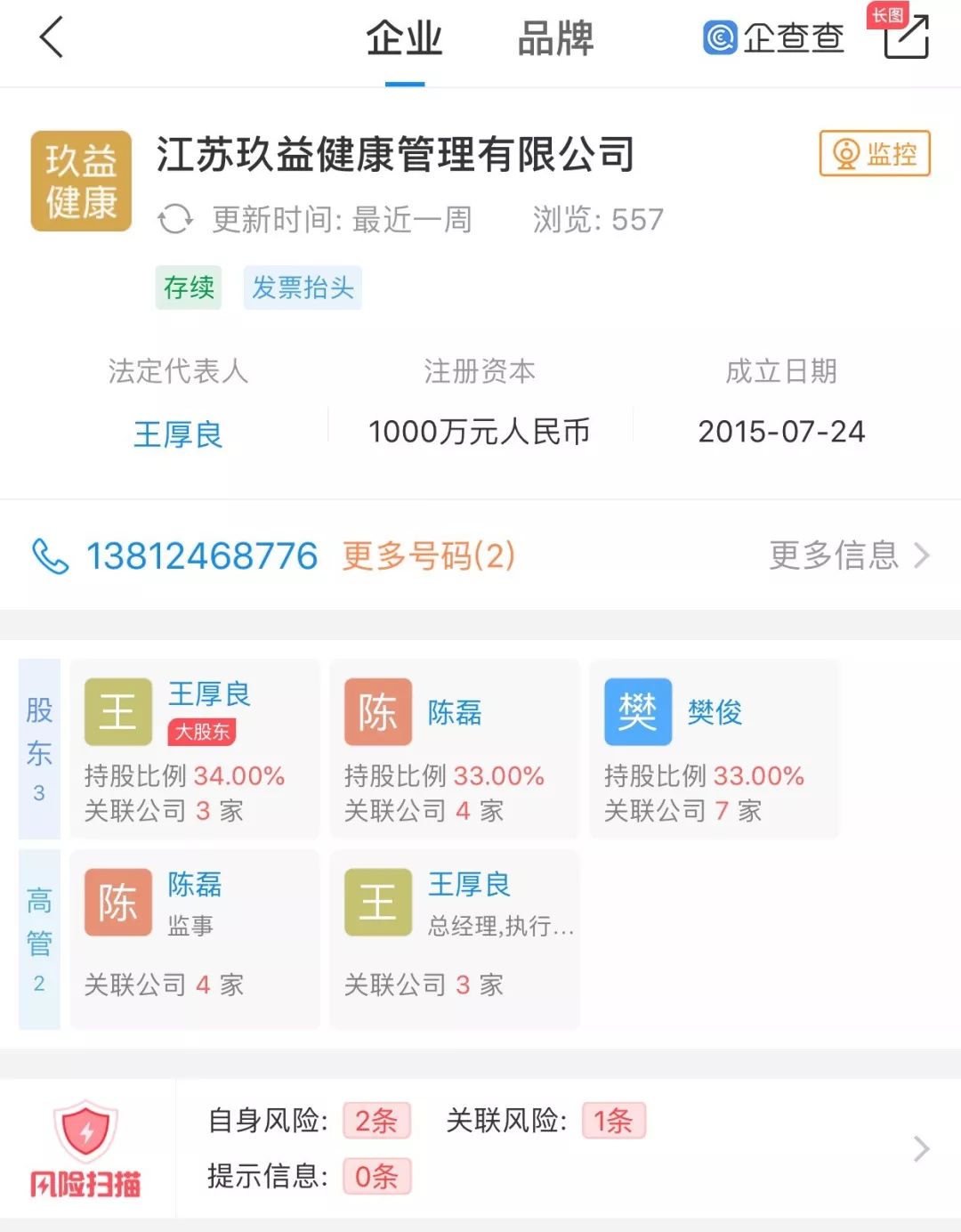Screen dimensions: 961x1232
Task: Open executive card 王厚良 总经理
Action: pyautogui.click(x=454, y=938)
